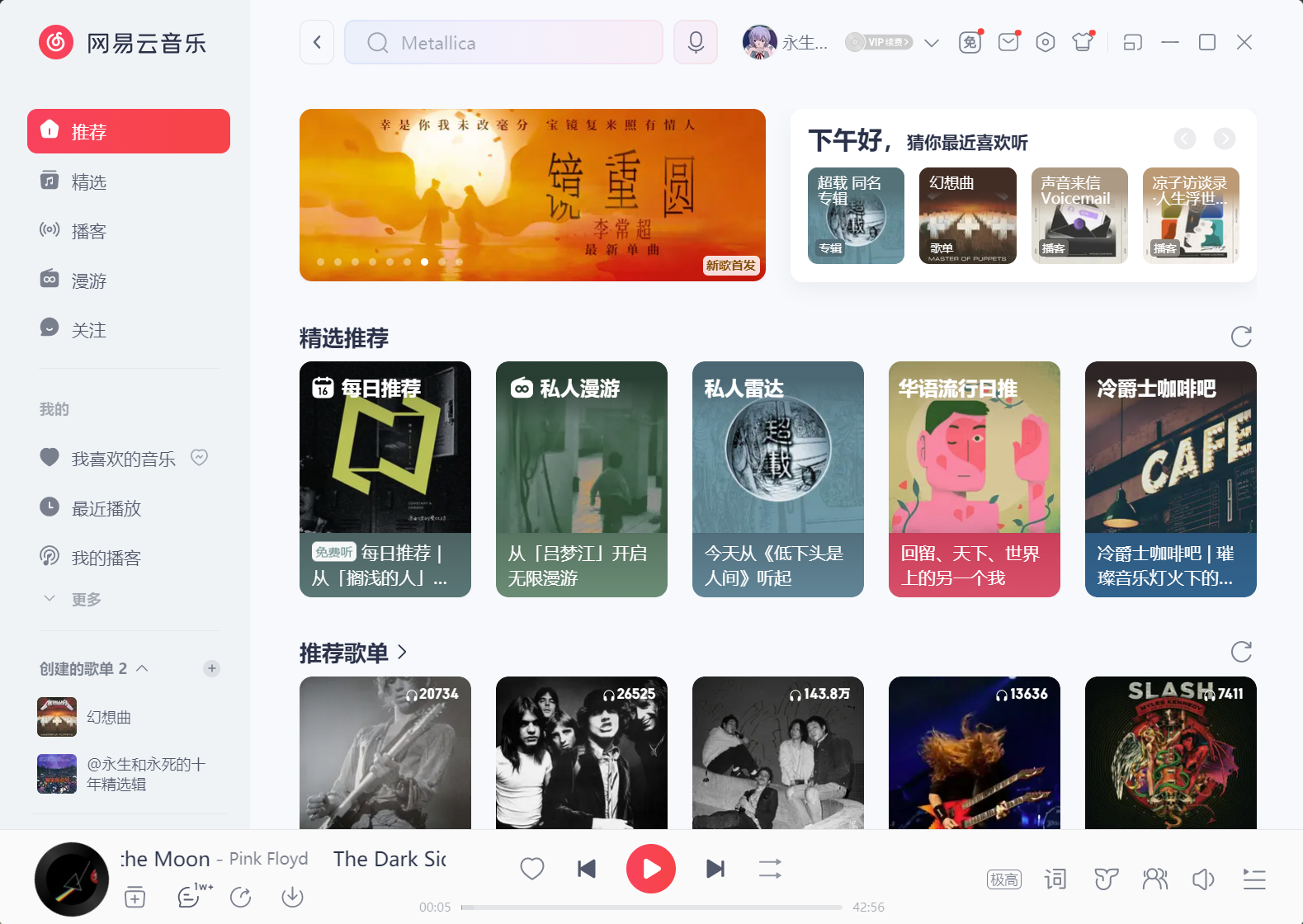This screenshot has width=1303, height=924.
Task: Go back with the arrow beside search
Action: pyautogui.click(x=317, y=42)
